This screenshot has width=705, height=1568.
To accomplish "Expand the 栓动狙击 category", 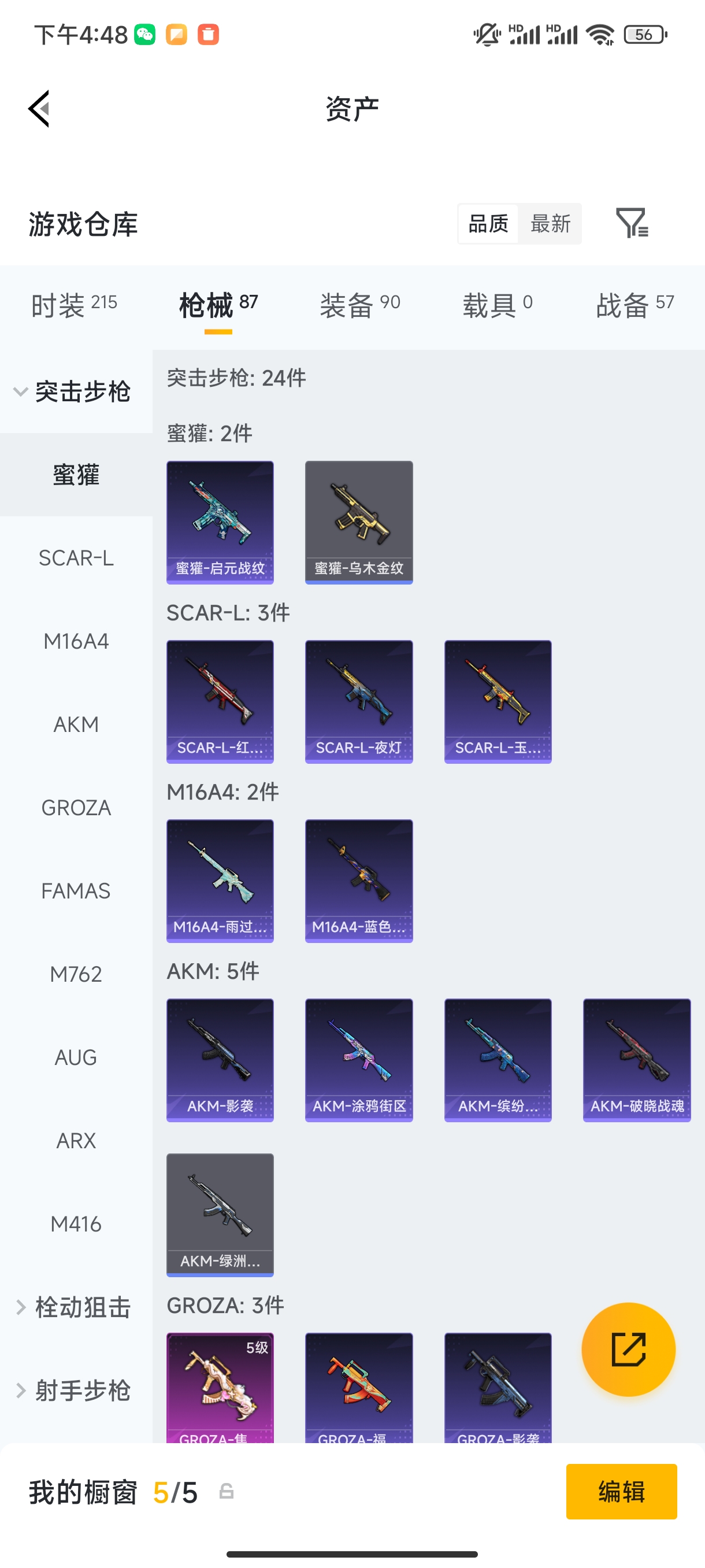I will click(73, 1307).
